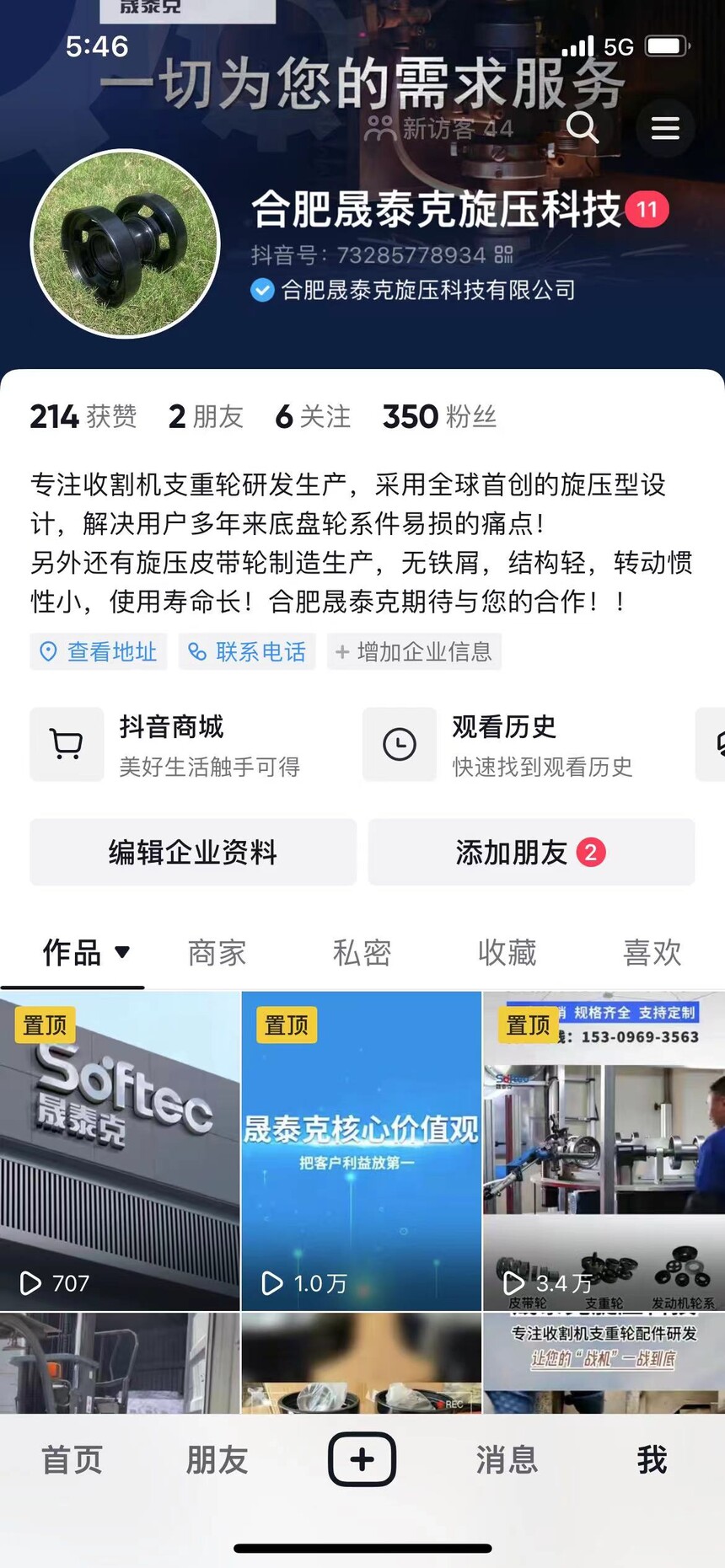725x1568 pixels.
Task: View the round profile avatar photo
Action: (126, 244)
